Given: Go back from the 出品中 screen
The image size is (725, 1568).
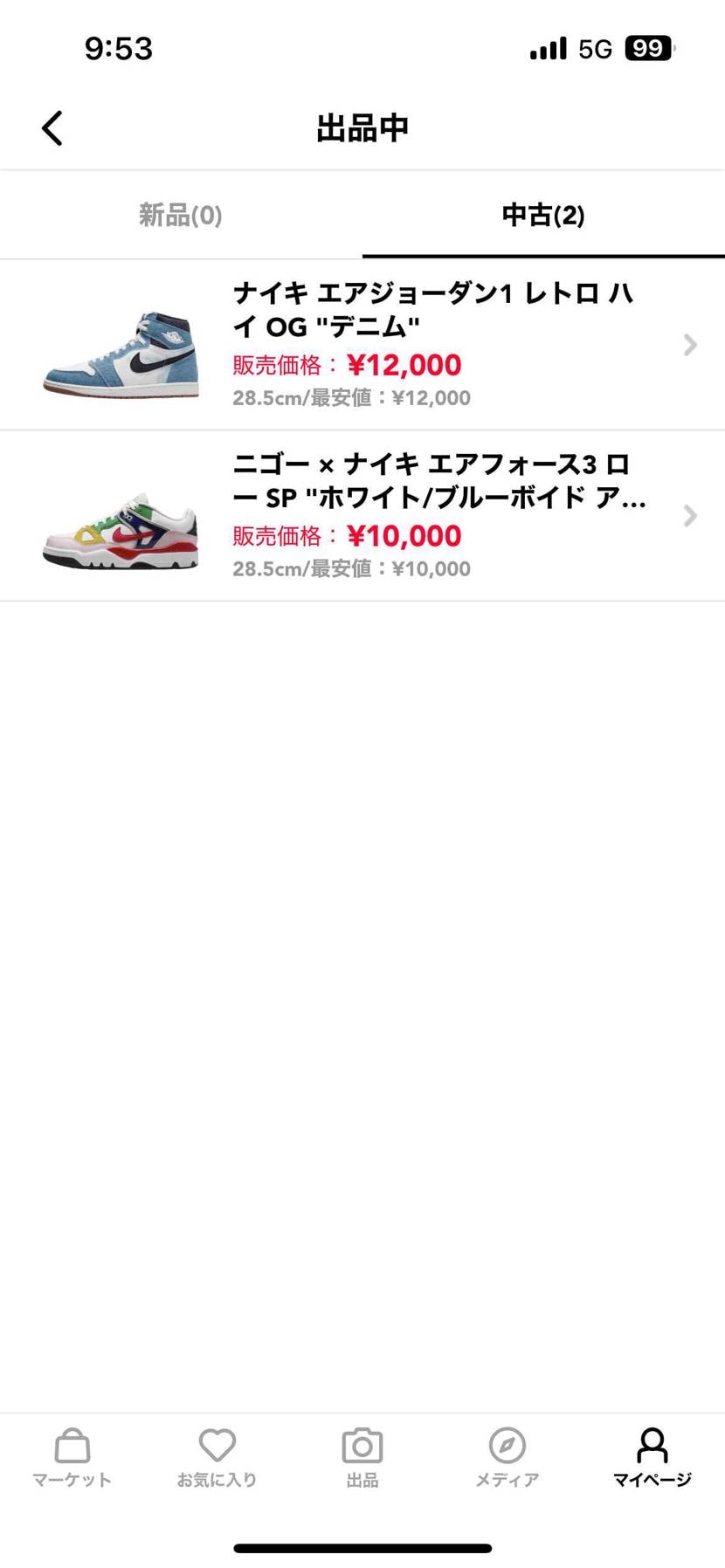Looking at the screenshot, I should 52,128.
